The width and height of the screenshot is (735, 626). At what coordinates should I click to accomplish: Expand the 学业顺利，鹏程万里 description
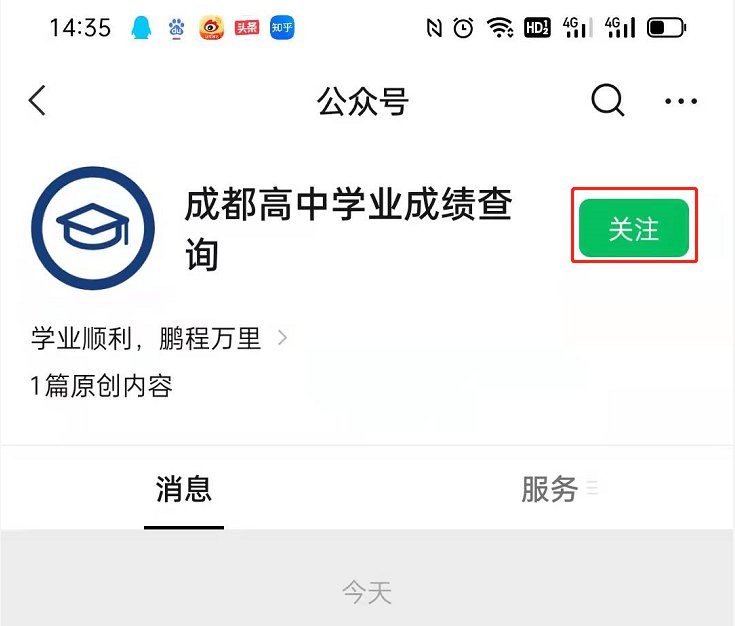160,339
